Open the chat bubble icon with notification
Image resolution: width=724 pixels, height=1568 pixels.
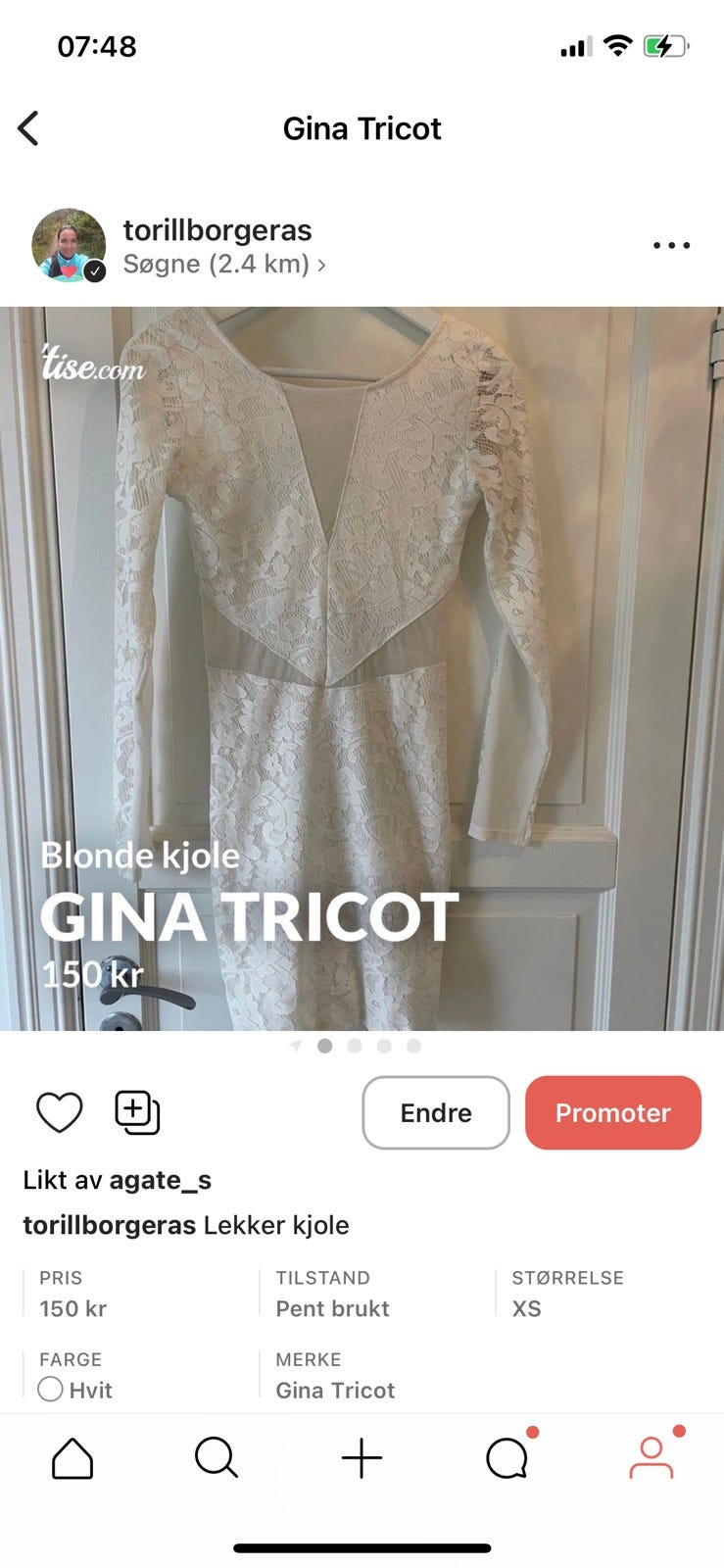pos(507,1457)
